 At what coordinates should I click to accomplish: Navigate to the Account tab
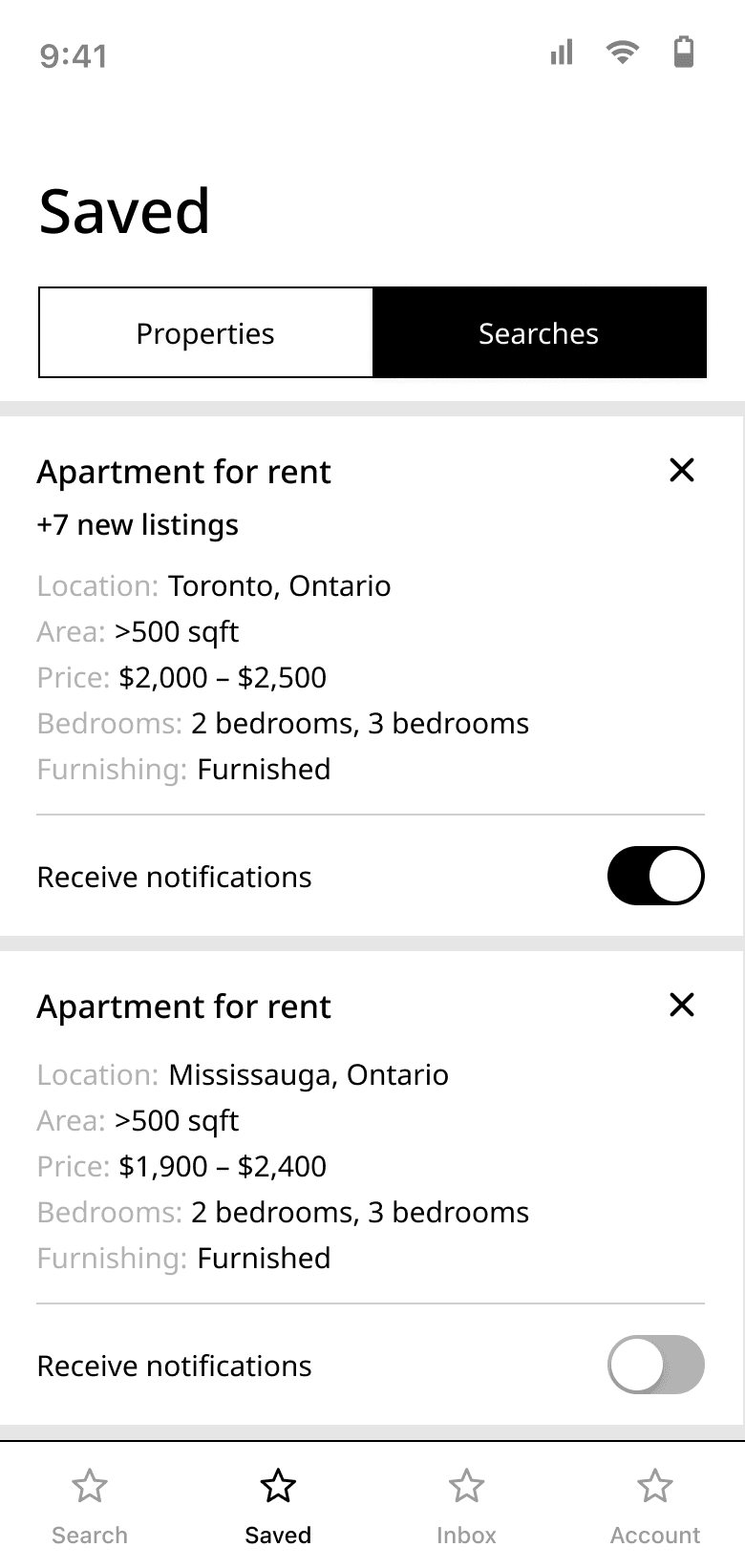pyautogui.click(x=654, y=1506)
